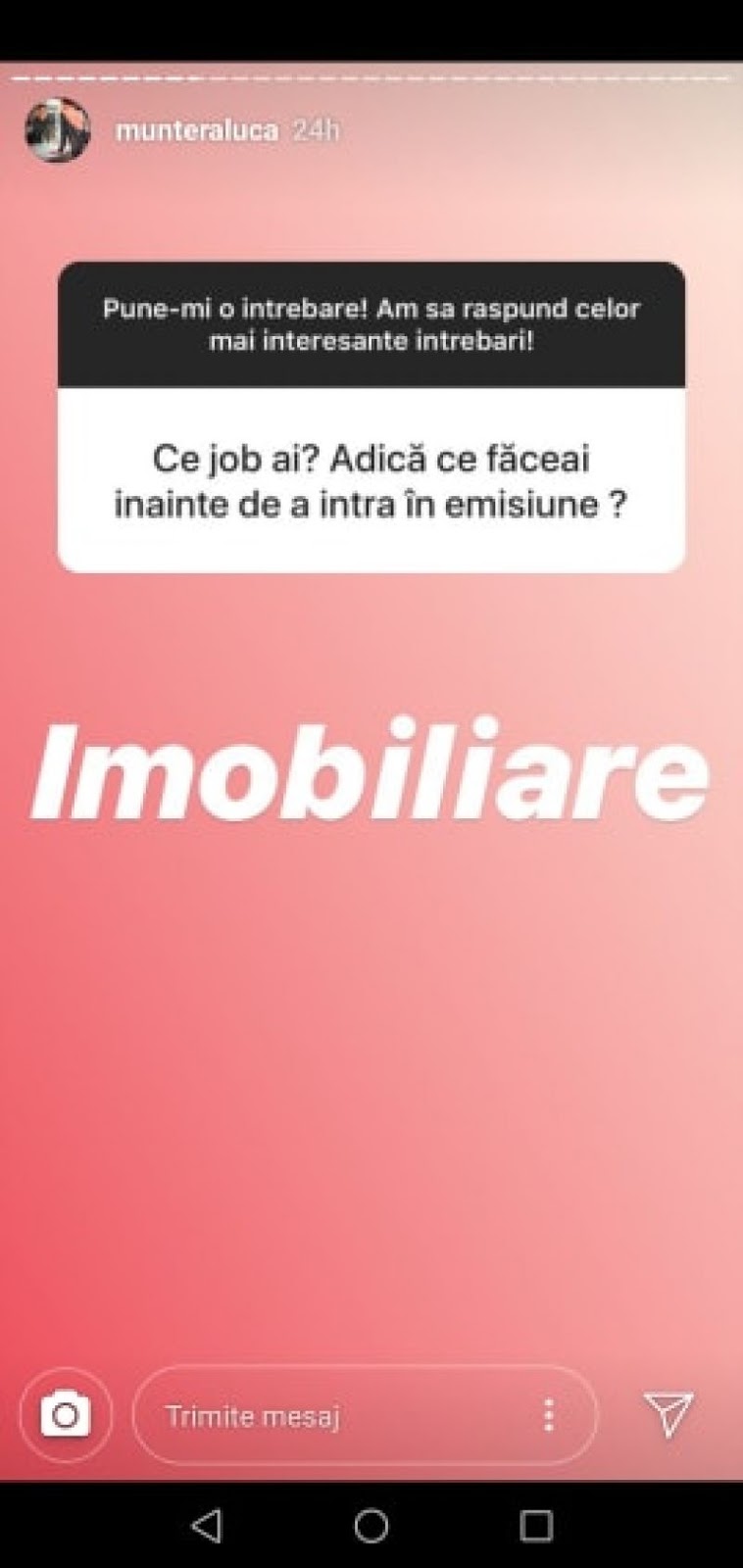Image resolution: width=743 pixels, height=1568 pixels.
Task: Share story with the paper plane icon
Action: tap(669, 1414)
